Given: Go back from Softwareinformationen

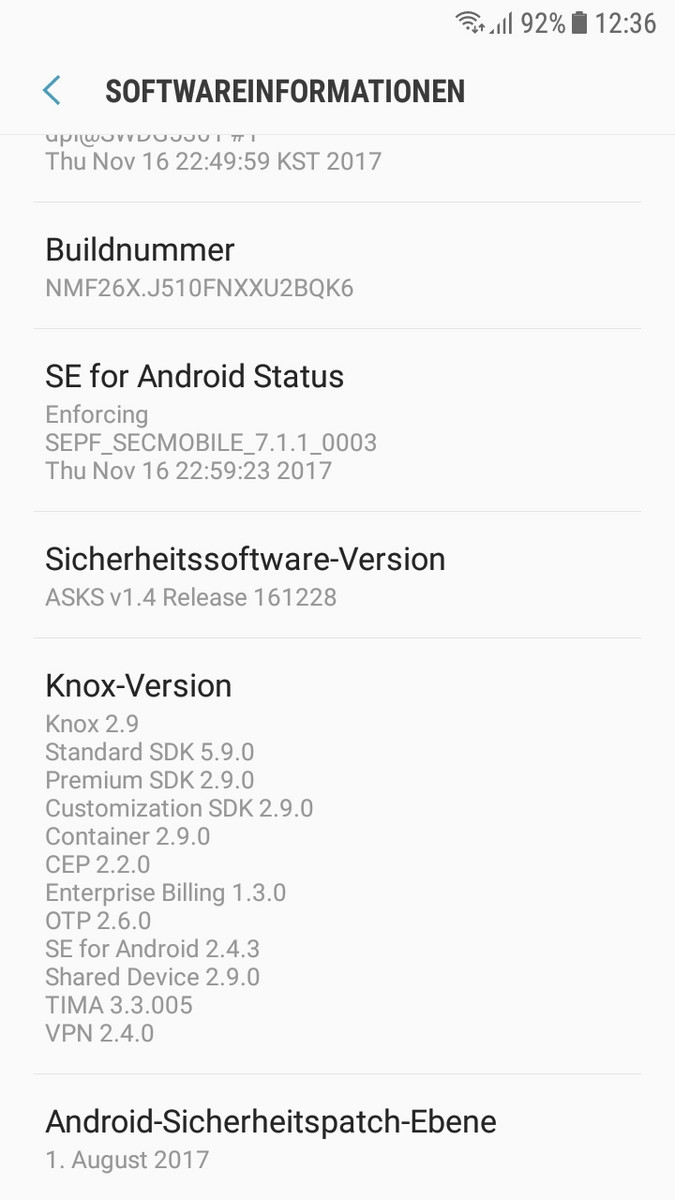Looking at the screenshot, I should [52, 91].
